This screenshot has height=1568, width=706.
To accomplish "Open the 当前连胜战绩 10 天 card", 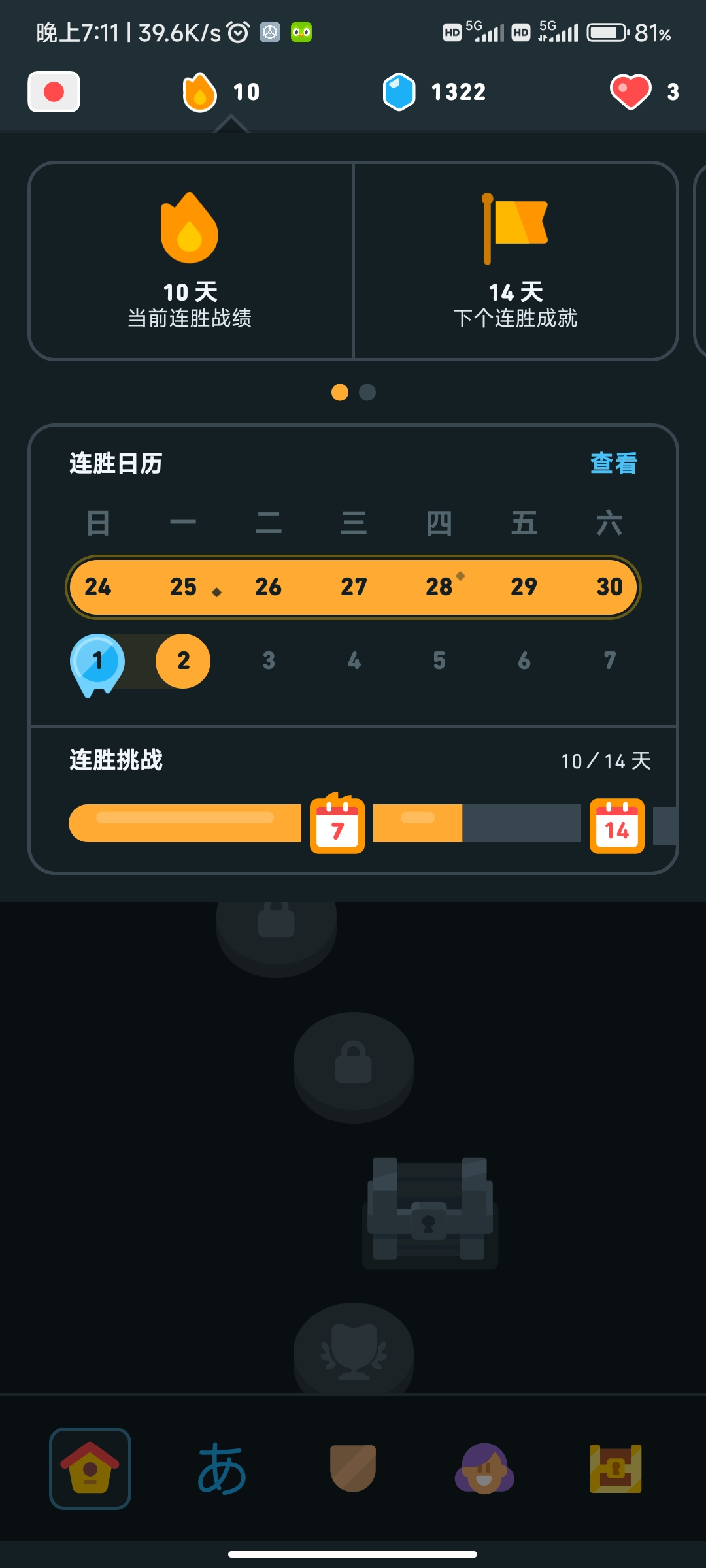I will coord(190,261).
